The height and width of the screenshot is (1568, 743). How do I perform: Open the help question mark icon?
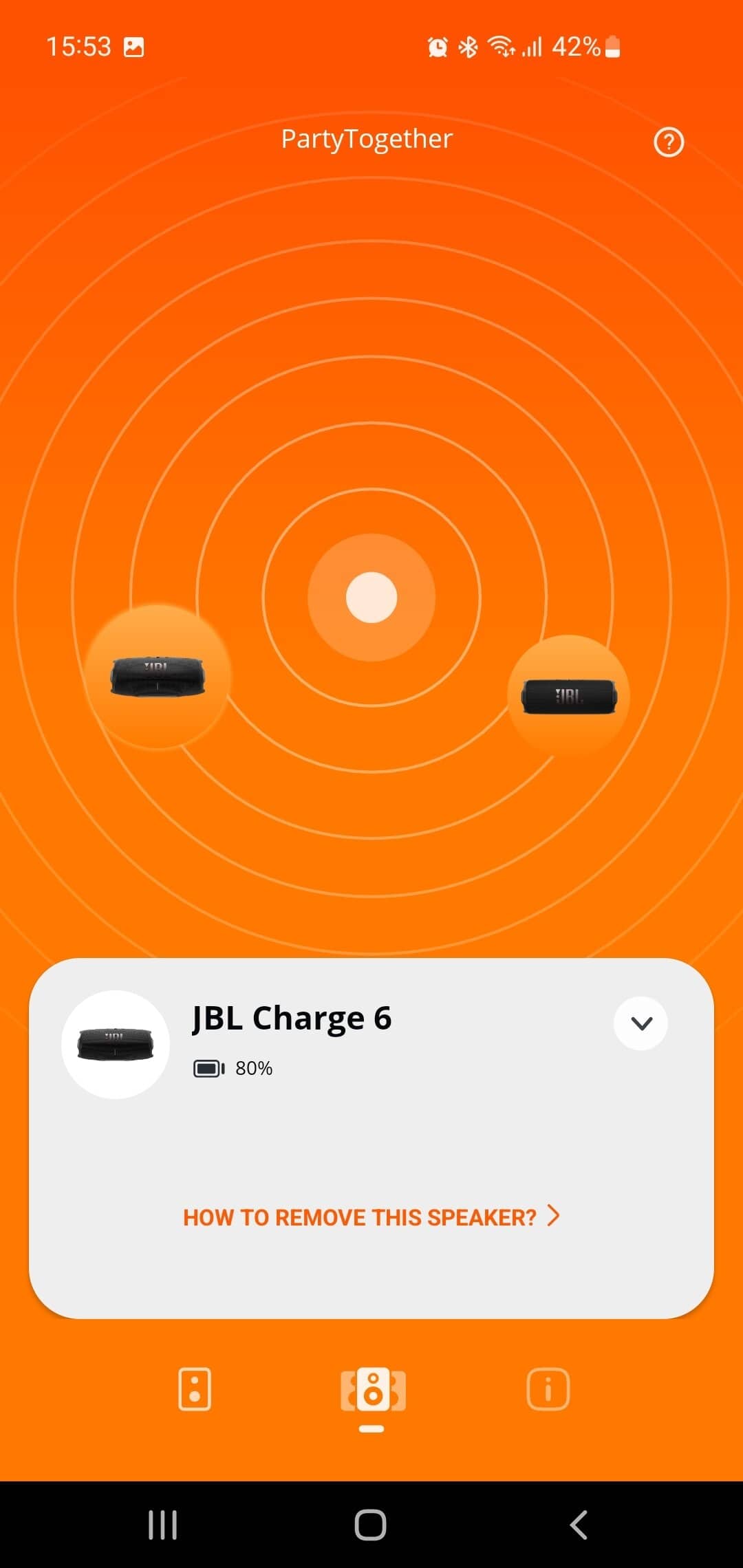tap(668, 142)
